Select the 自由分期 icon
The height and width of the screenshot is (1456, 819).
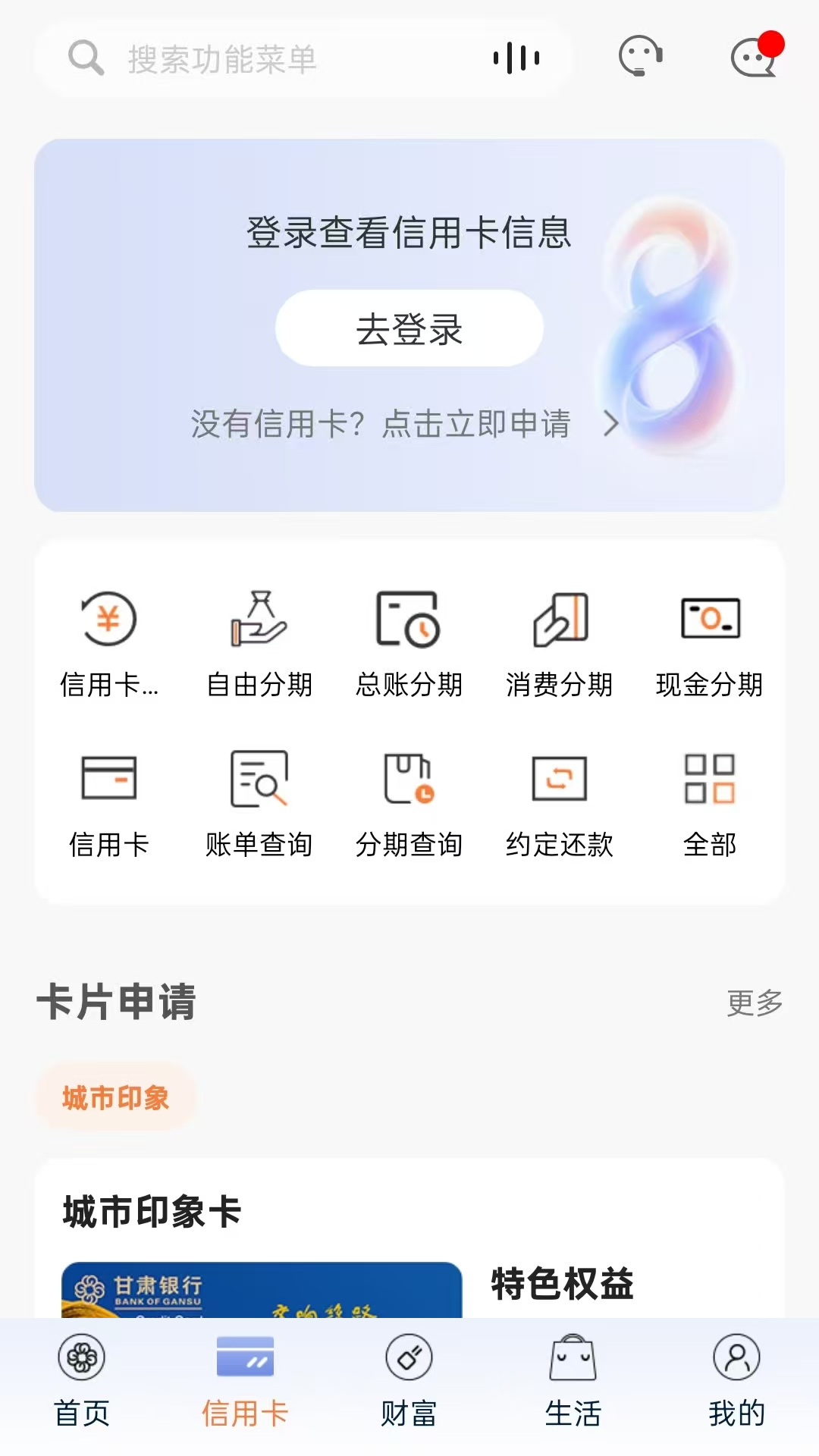[x=260, y=641]
